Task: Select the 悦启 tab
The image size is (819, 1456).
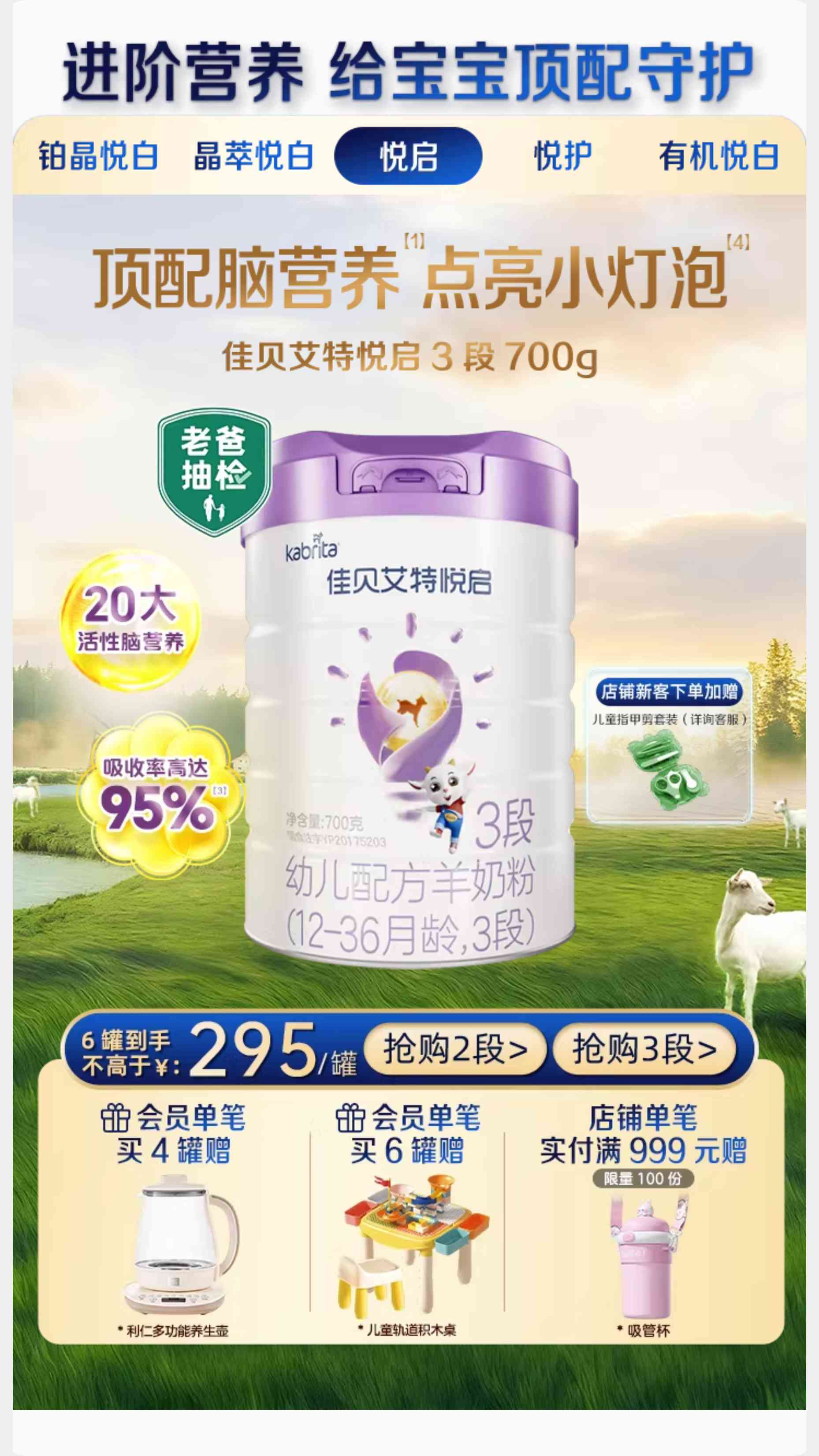Action: coord(408,156)
